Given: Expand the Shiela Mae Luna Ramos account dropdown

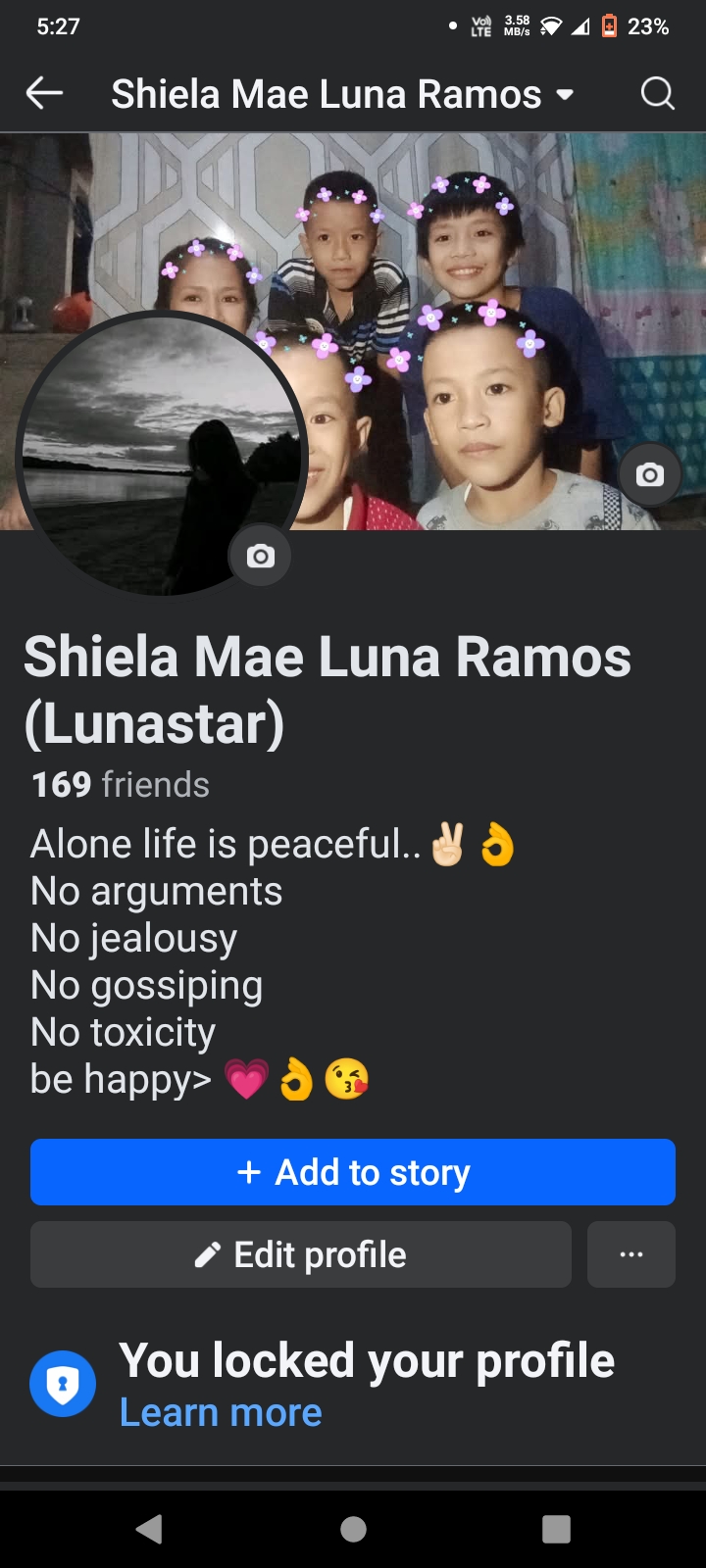Looking at the screenshot, I should click(564, 95).
